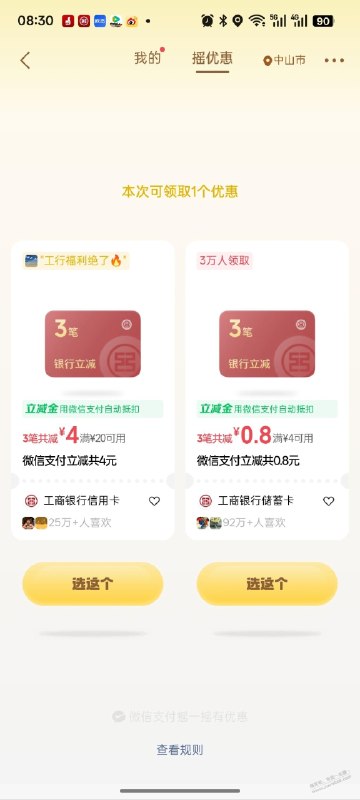Switch to the 我的 tab
This screenshot has height=800, width=360.
[147, 58]
